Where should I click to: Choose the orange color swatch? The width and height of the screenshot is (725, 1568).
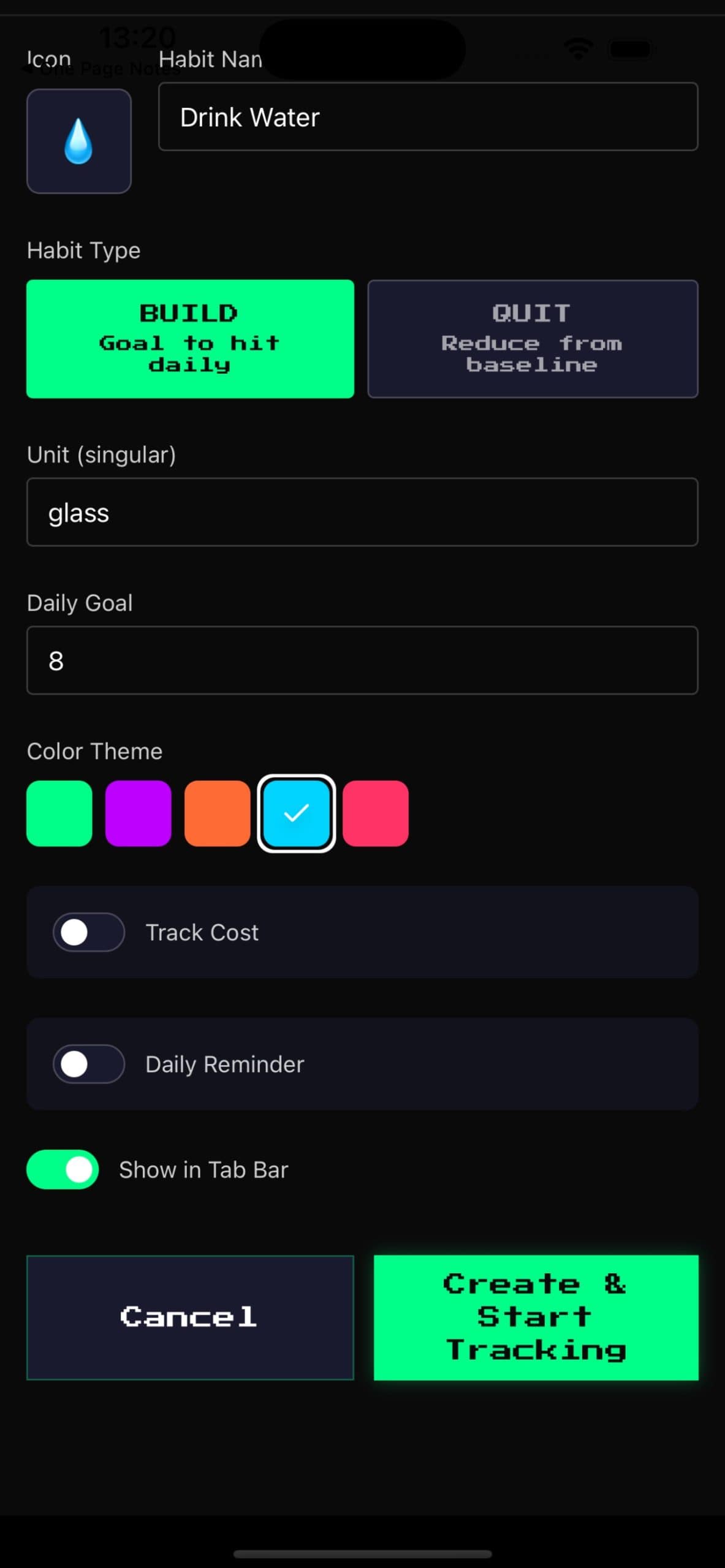click(x=217, y=813)
